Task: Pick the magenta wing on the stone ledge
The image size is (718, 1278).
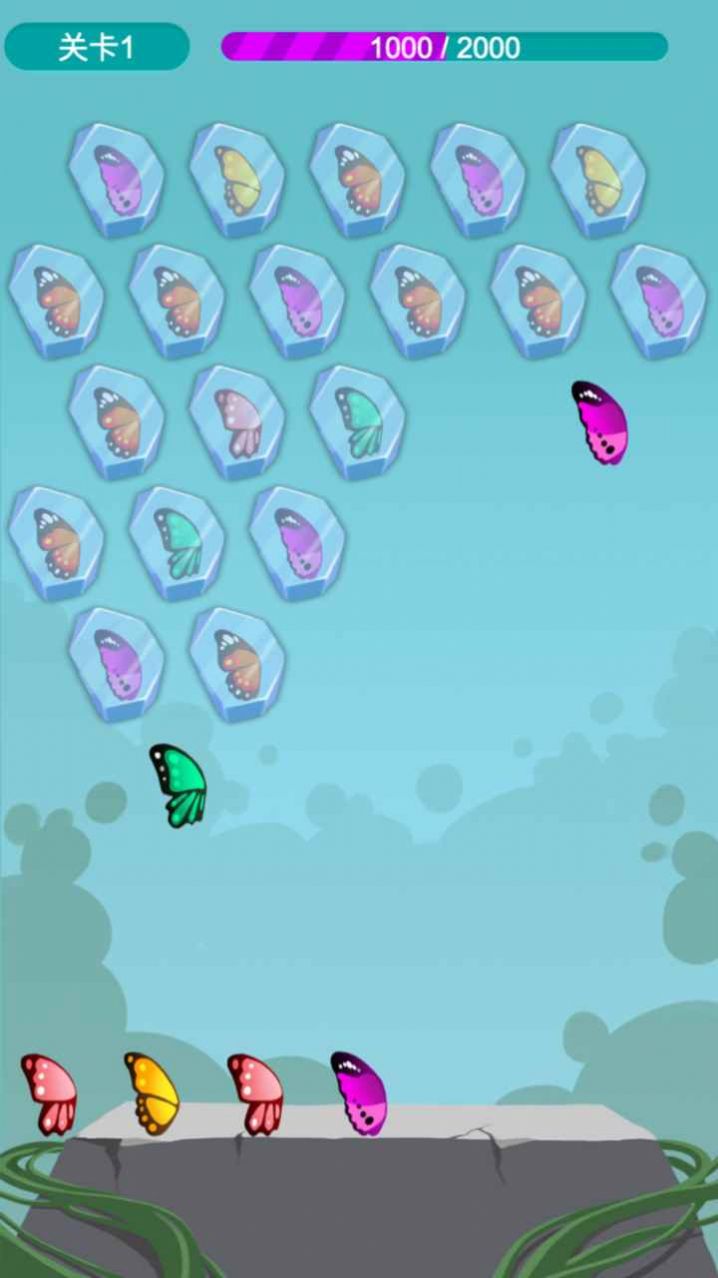Action: pos(359,1093)
